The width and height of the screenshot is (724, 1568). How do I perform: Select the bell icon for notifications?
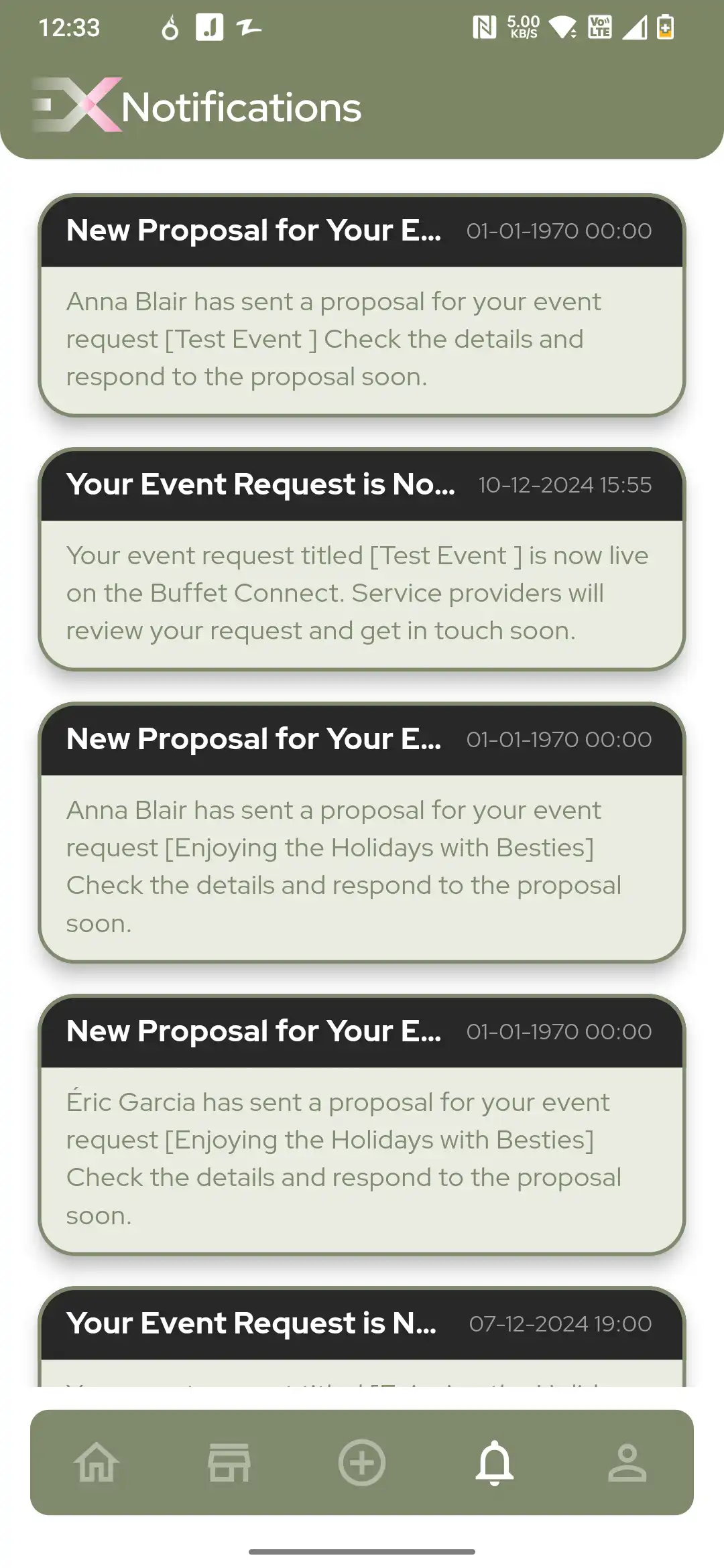(x=495, y=1462)
